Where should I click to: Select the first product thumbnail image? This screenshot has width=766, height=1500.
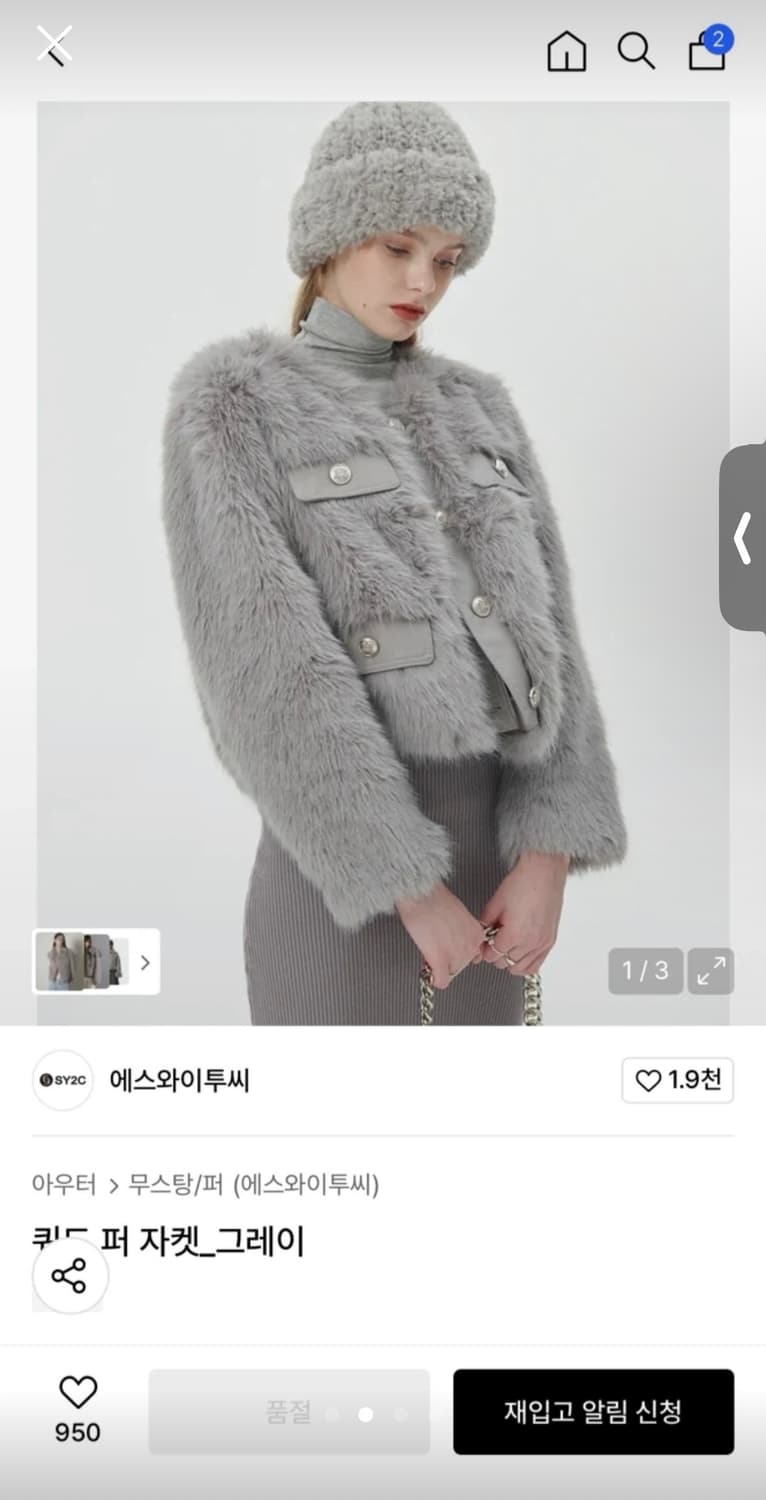pyautogui.click(x=58, y=963)
